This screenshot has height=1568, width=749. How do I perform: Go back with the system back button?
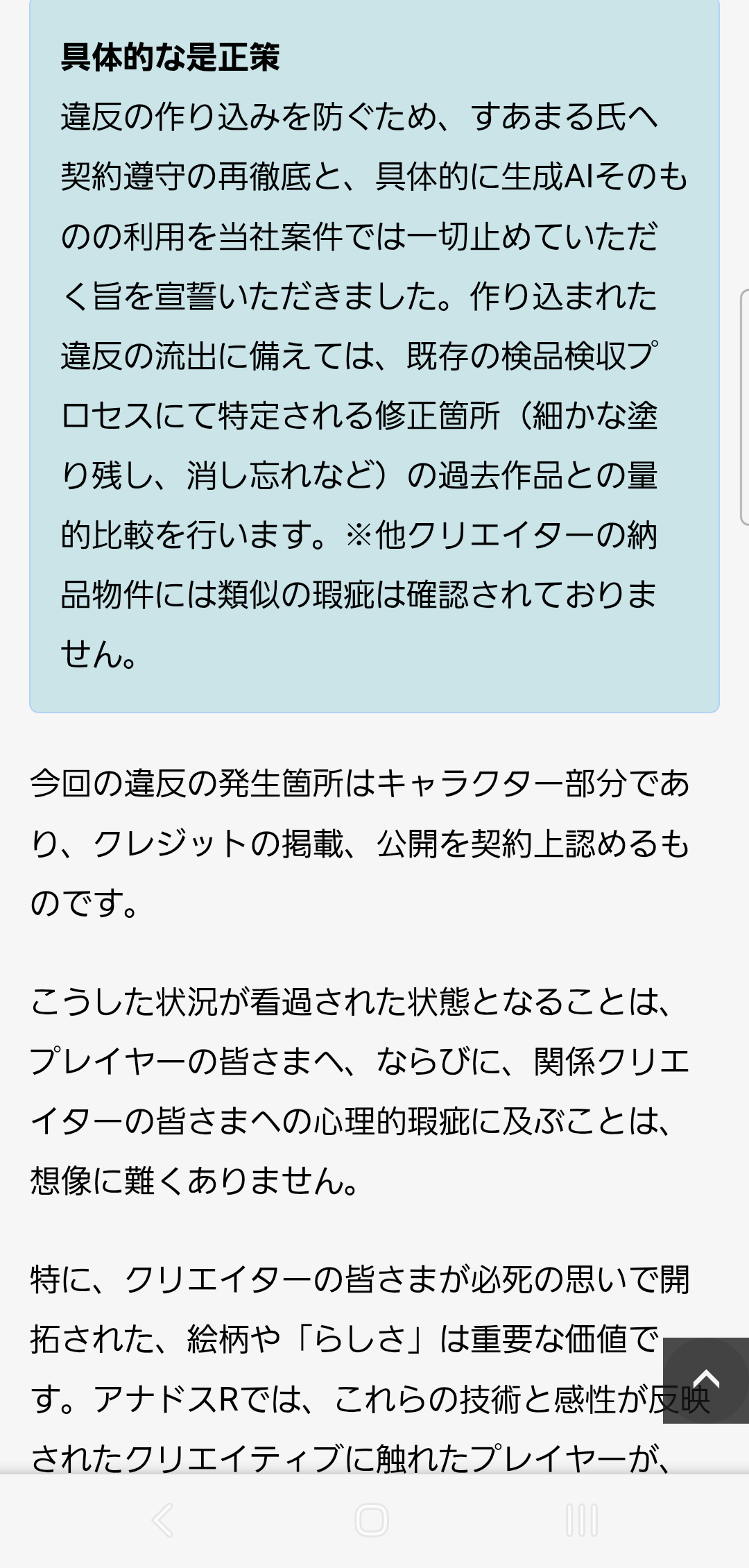point(162,1520)
